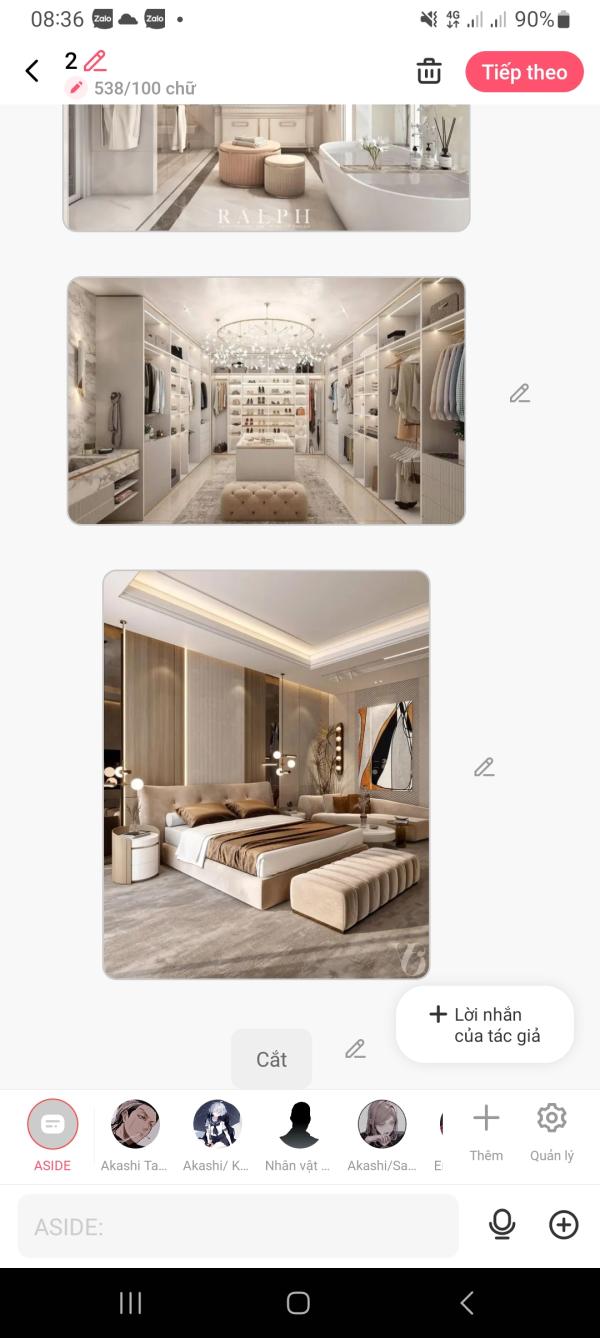Open the walk-in closet picture

(266, 401)
